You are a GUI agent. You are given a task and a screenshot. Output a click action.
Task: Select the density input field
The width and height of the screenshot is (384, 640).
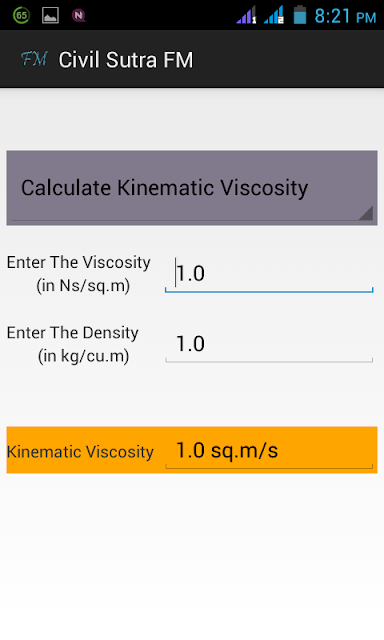point(269,344)
